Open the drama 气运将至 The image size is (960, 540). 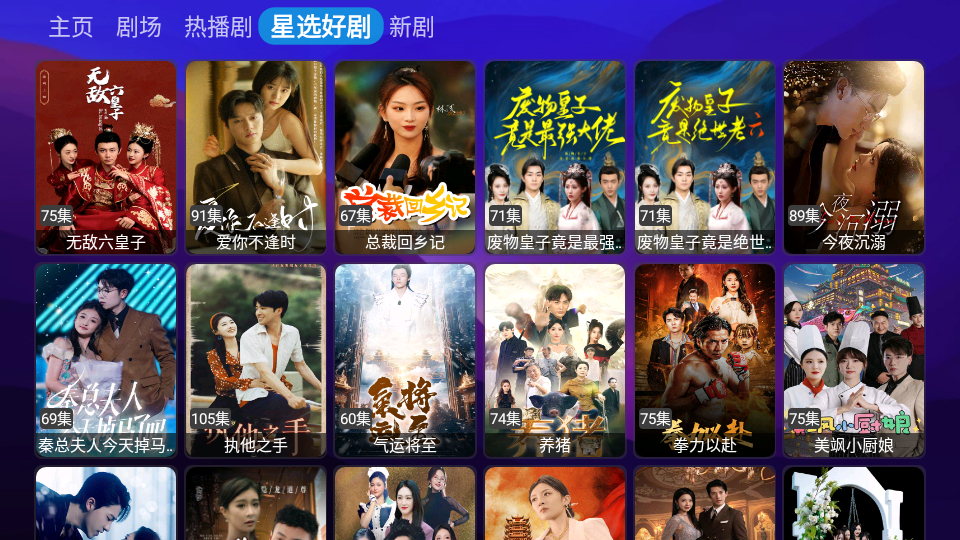pos(405,360)
